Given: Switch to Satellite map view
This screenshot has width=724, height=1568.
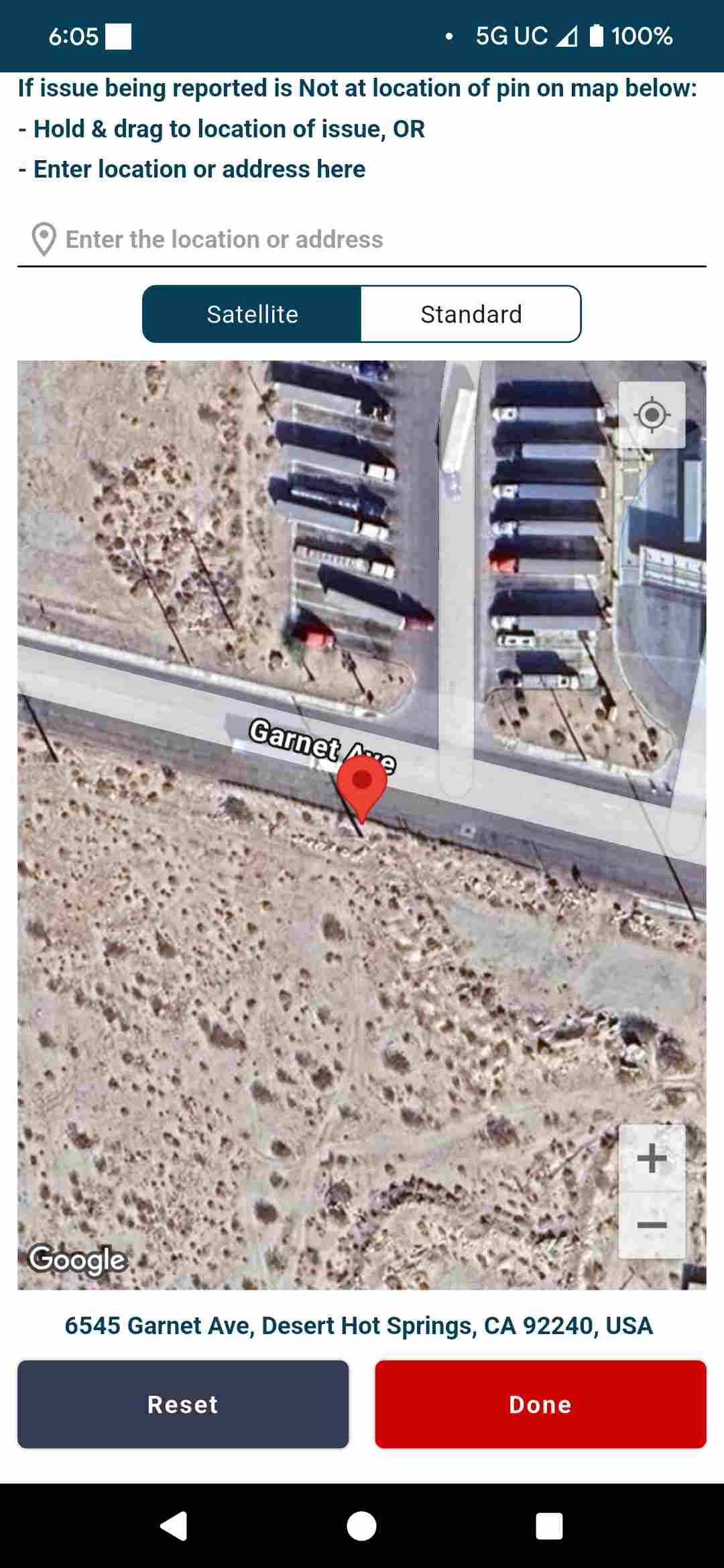Looking at the screenshot, I should (x=252, y=314).
